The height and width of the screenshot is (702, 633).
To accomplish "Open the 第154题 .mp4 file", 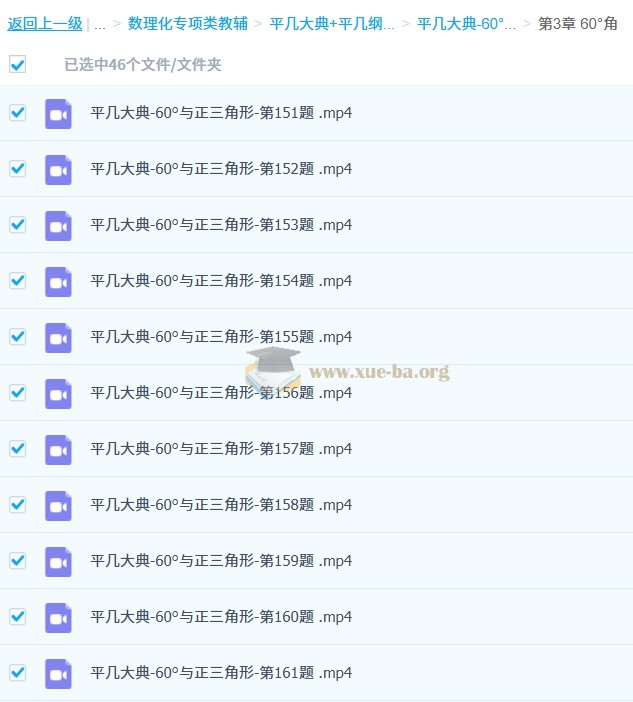I will pyautogui.click(x=220, y=281).
